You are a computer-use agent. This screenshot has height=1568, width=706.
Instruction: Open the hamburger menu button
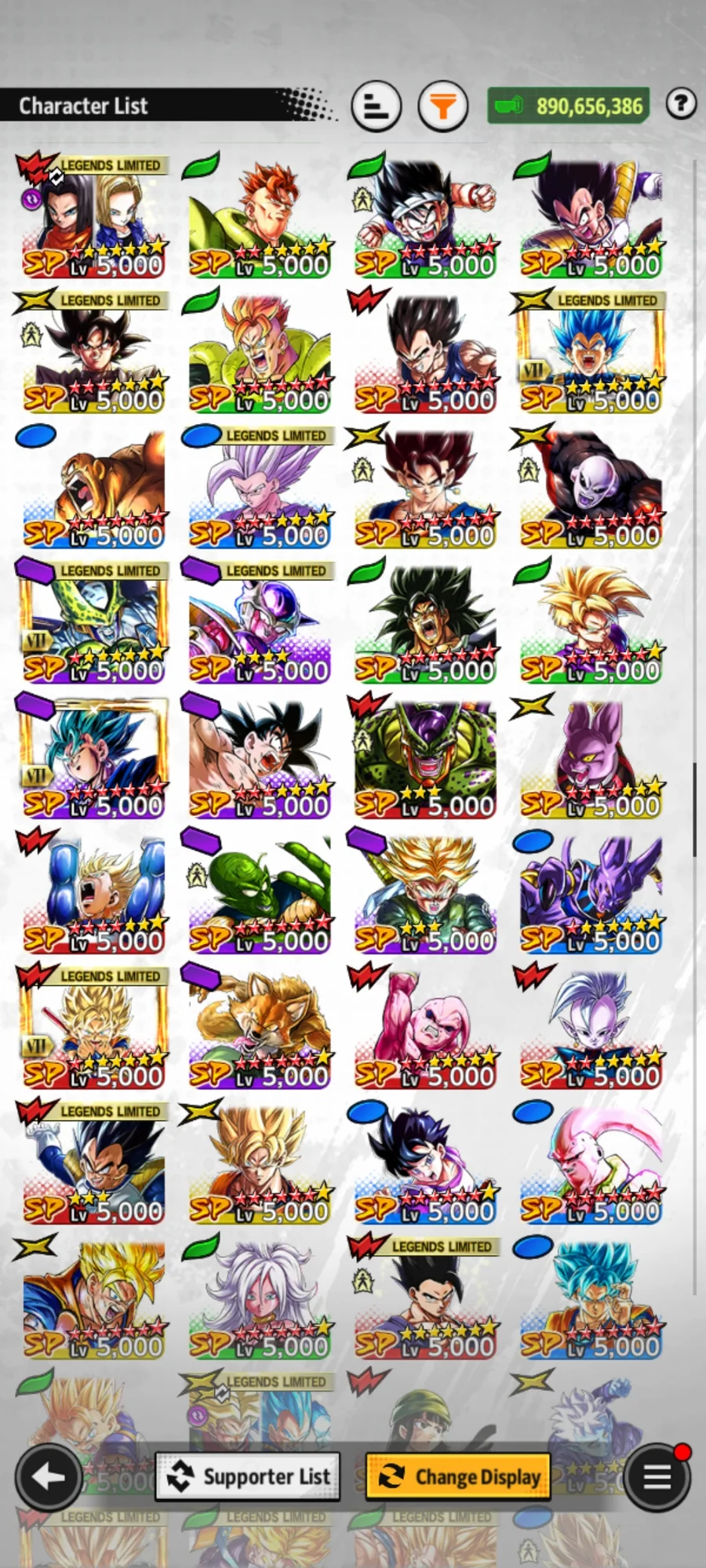[657, 1477]
